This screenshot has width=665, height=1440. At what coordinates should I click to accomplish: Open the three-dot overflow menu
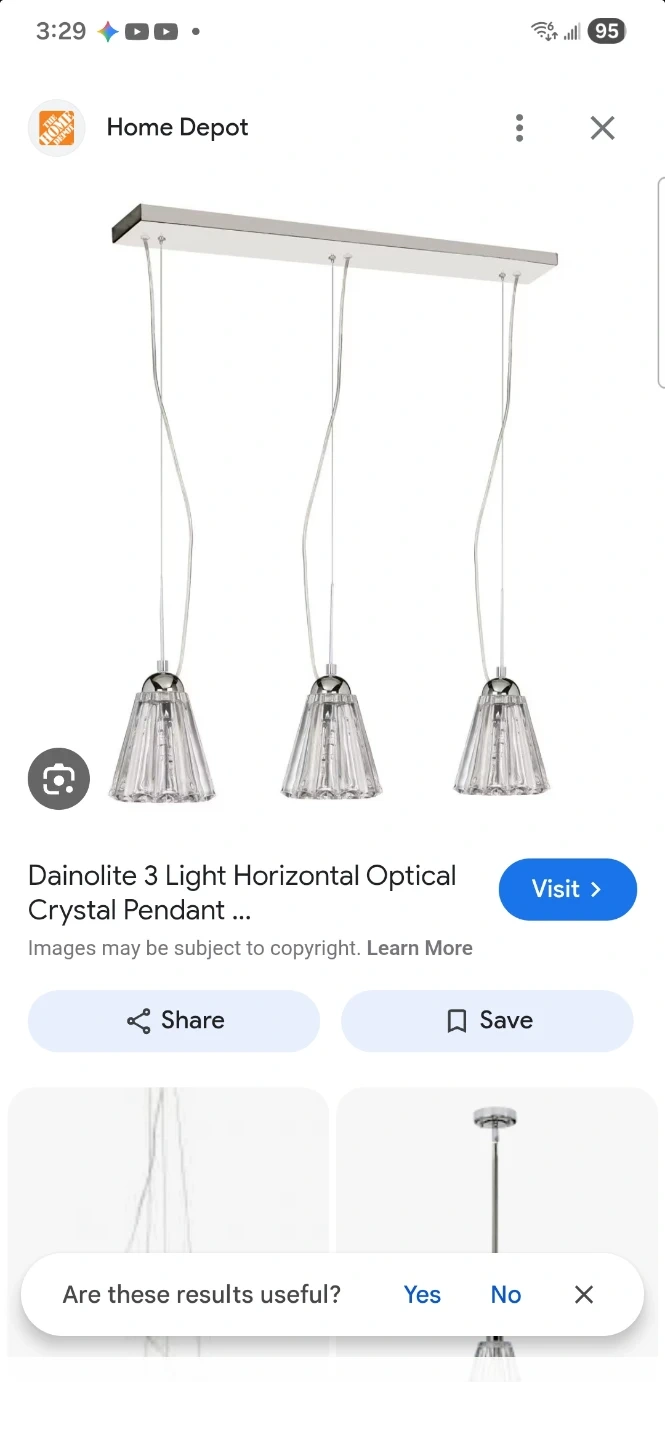point(519,128)
